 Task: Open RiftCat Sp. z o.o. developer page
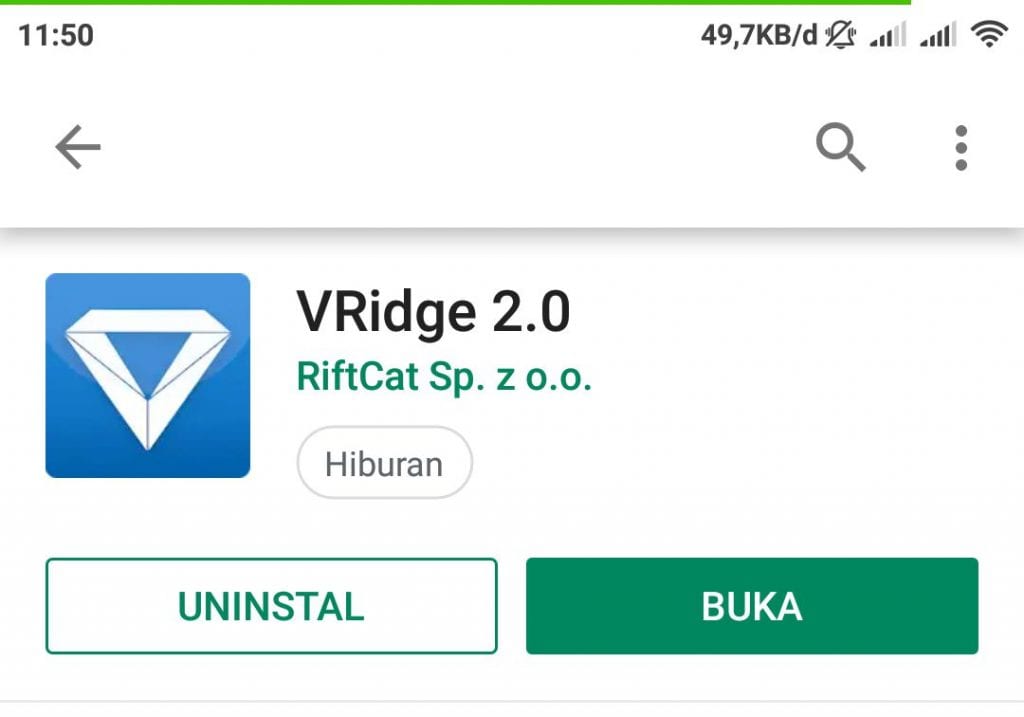[444, 377]
